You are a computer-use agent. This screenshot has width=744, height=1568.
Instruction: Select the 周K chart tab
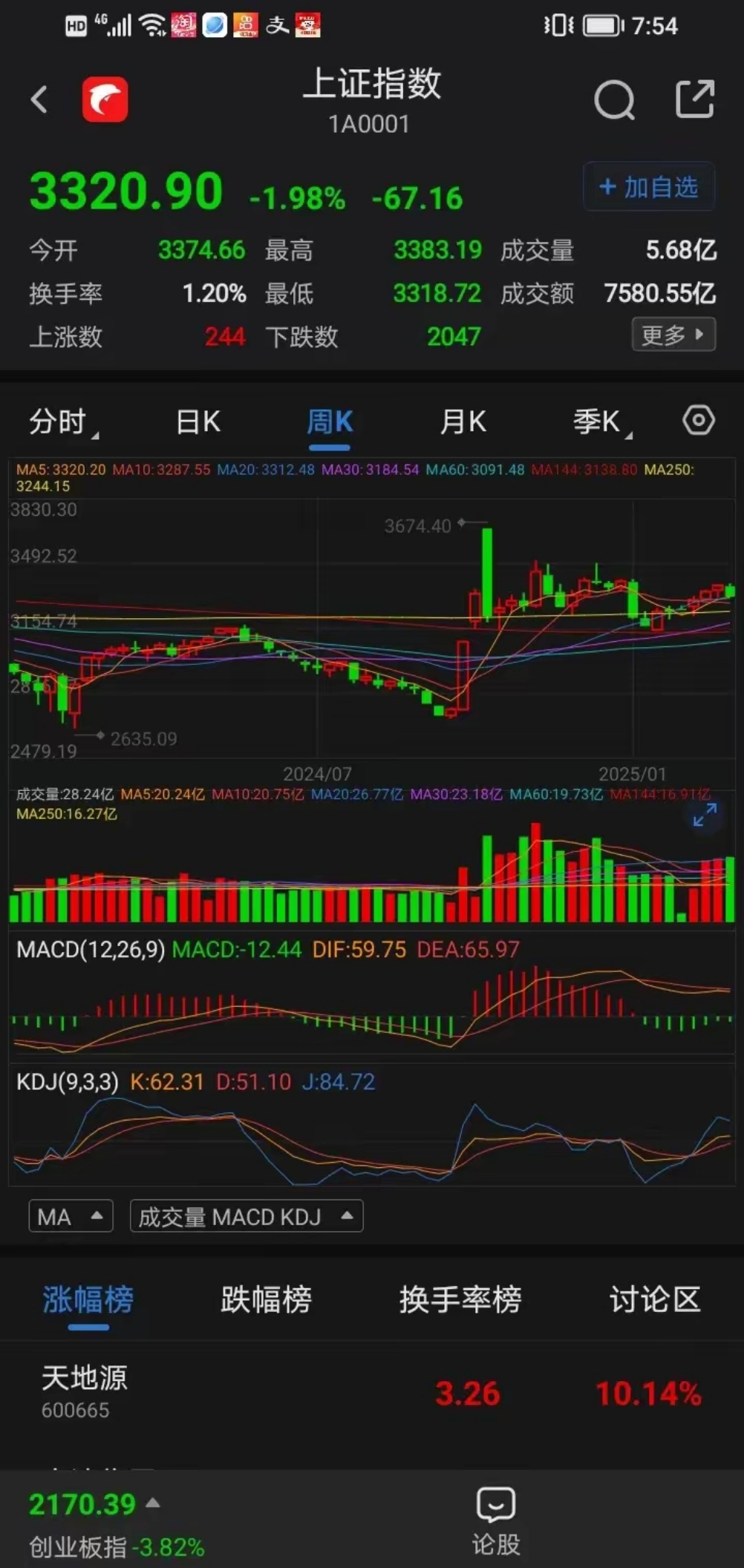330,422
